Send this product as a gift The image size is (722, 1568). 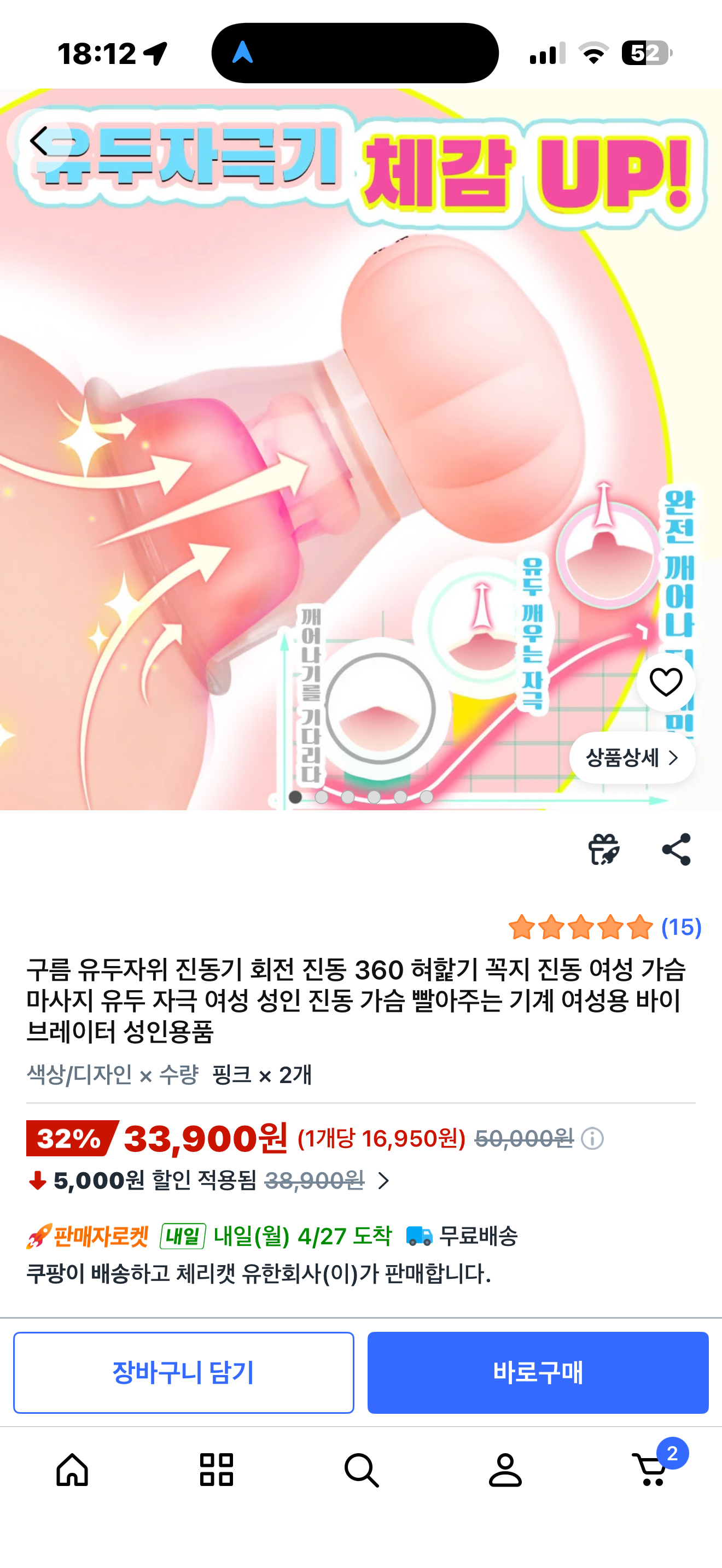[x=603, y=849]
